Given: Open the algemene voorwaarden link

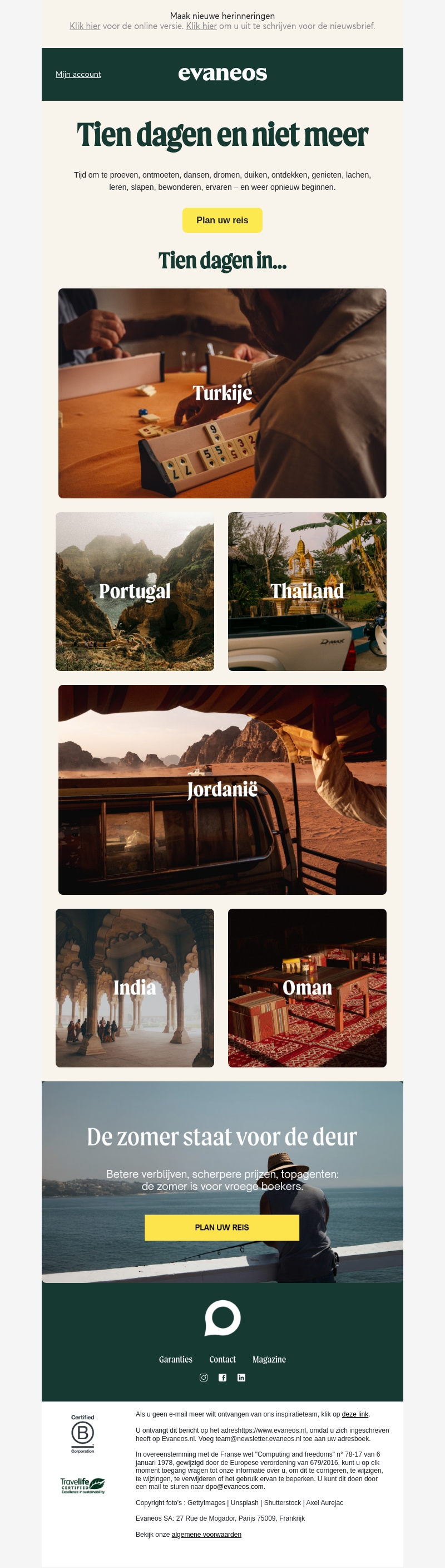Looking at the screenshot, I should 206,1535.
